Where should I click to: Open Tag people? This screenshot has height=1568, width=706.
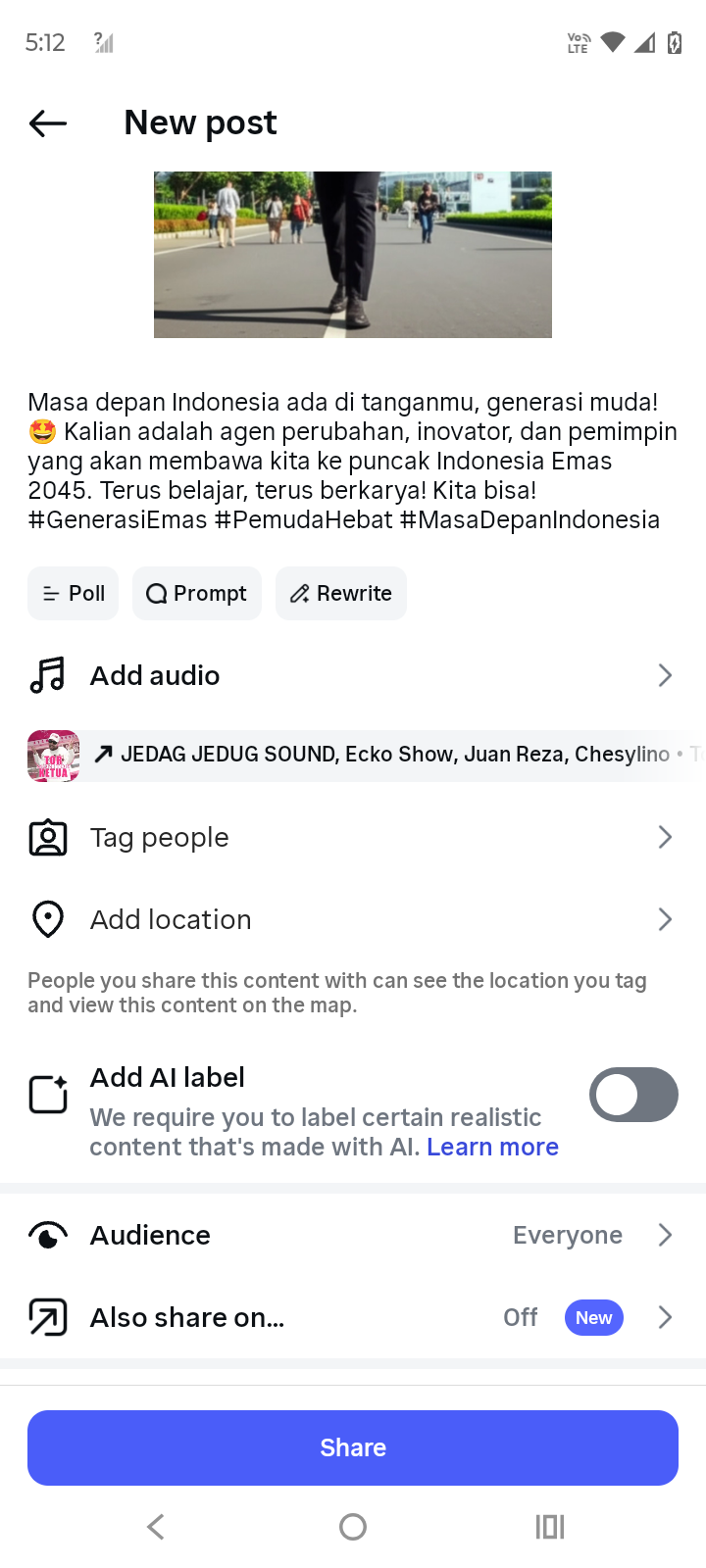(x=353, y=838)
